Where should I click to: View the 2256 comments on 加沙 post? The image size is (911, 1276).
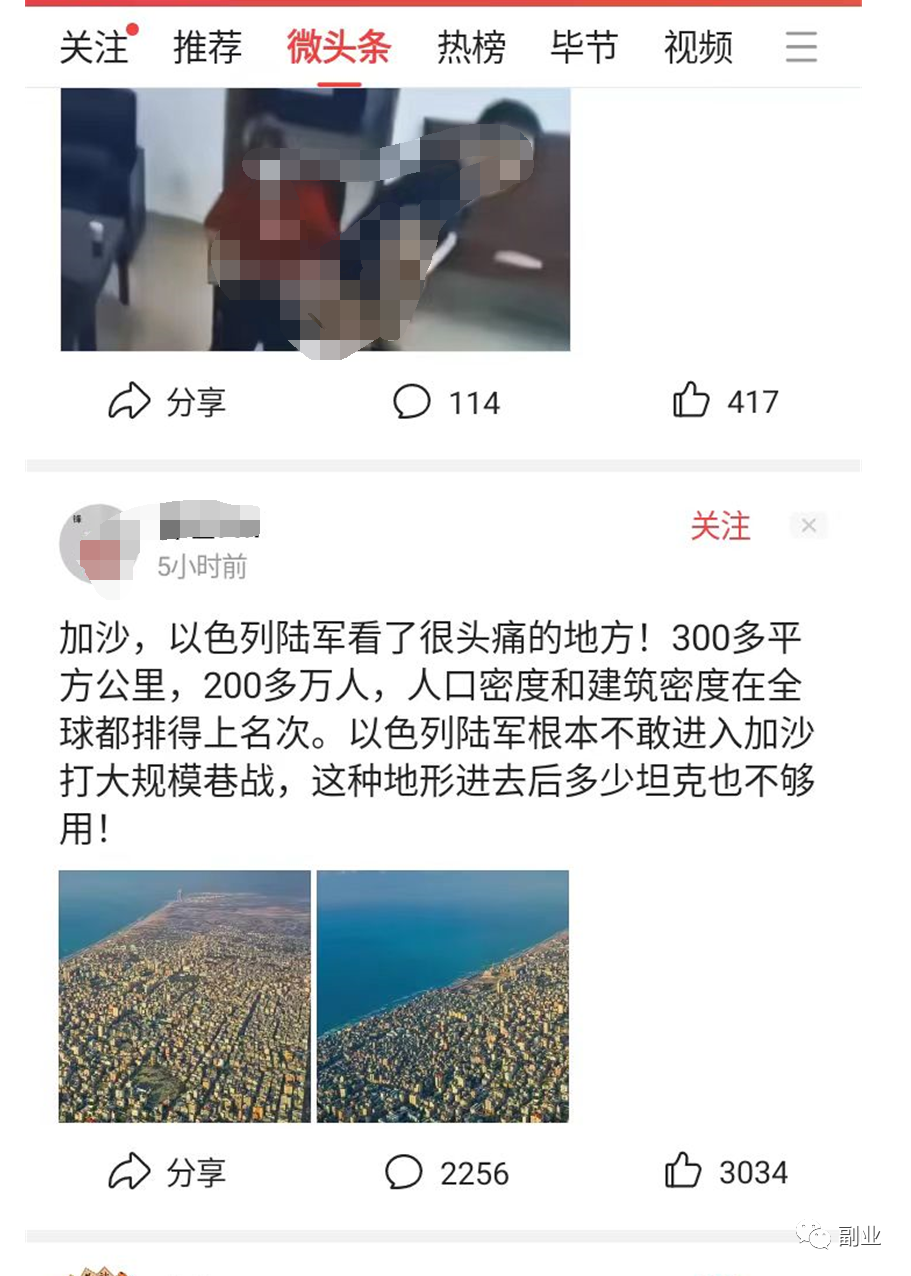pyautogui.click(x=447, y=1172)
